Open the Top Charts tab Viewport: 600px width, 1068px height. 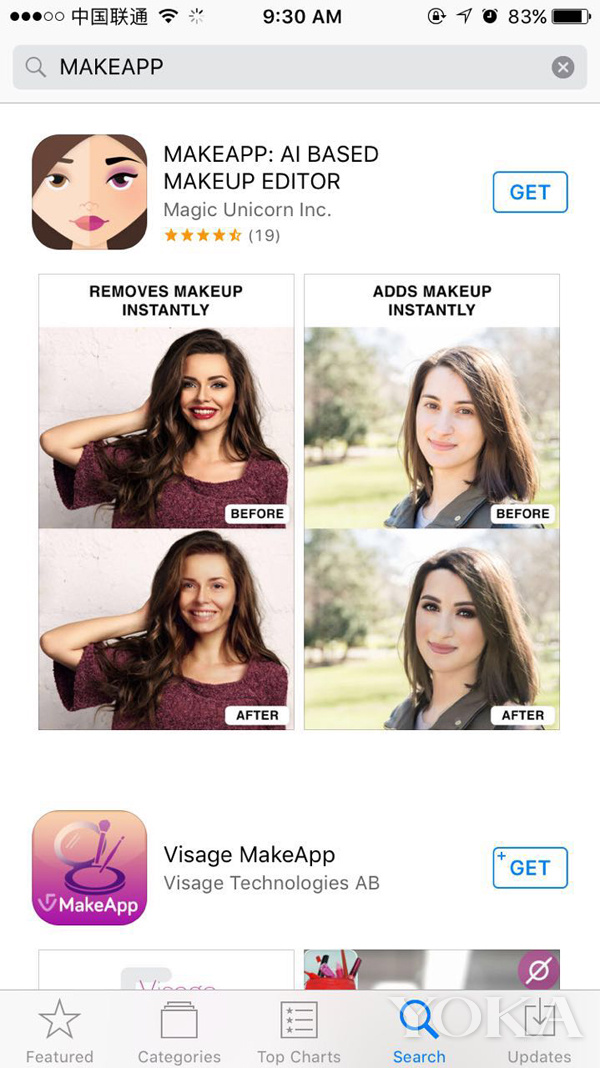[x=299, y=1031]
